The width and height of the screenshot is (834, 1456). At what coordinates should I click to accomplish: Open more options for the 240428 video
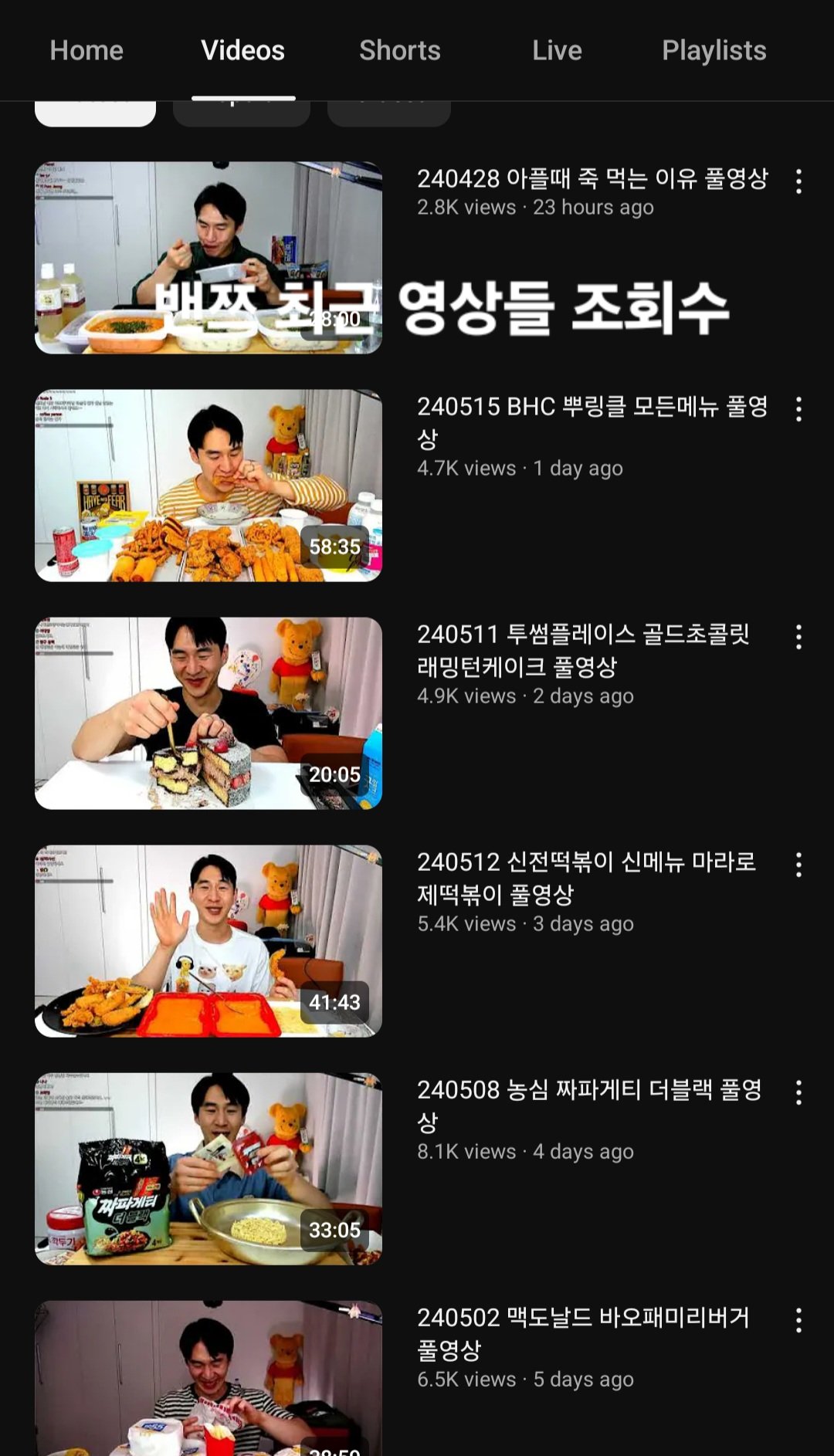(x=798, y=182)
